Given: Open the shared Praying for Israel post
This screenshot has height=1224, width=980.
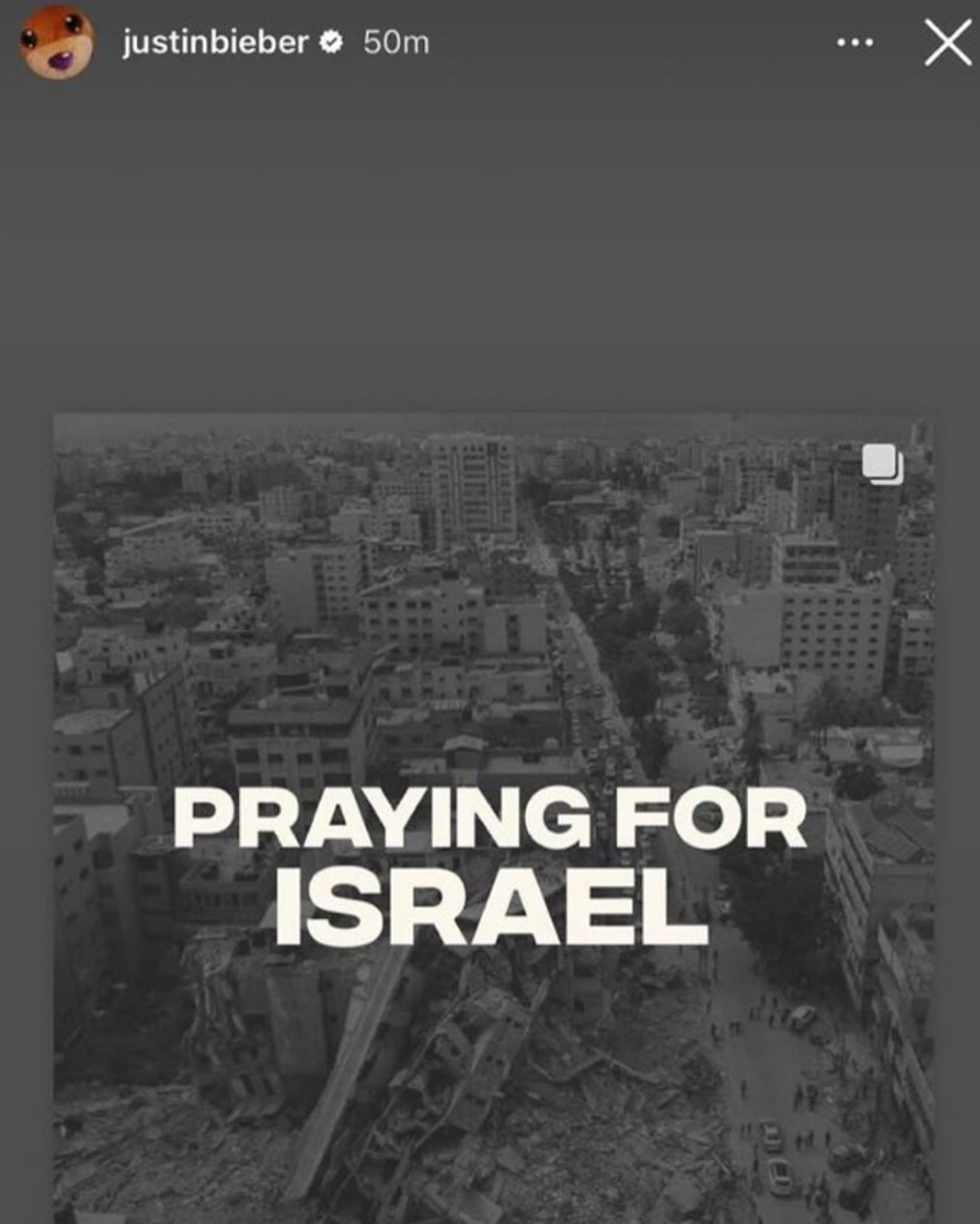Looking at the screenshot, I should coord(494,818).
